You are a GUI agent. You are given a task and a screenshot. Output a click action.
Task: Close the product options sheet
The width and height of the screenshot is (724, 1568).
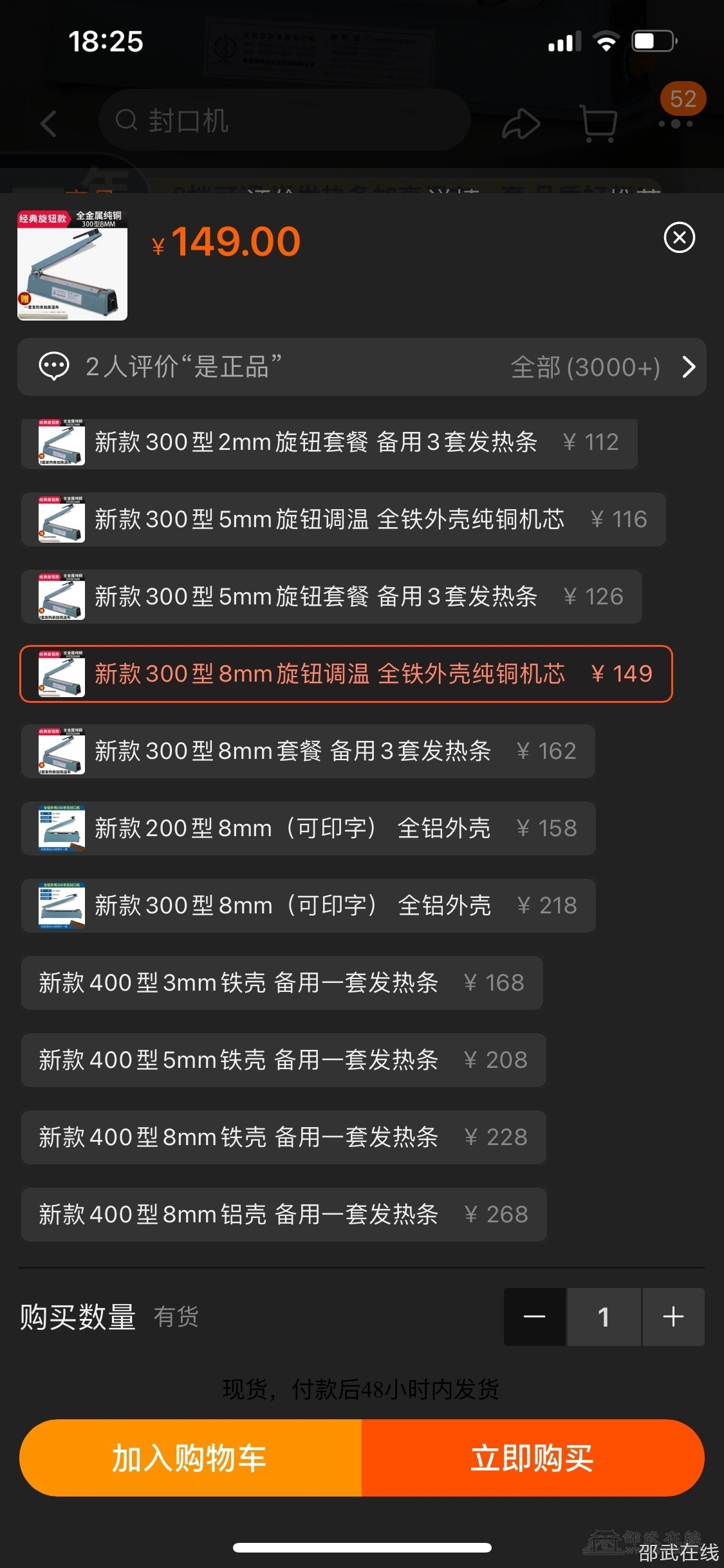pyautogui.click(x=679, y=238)
